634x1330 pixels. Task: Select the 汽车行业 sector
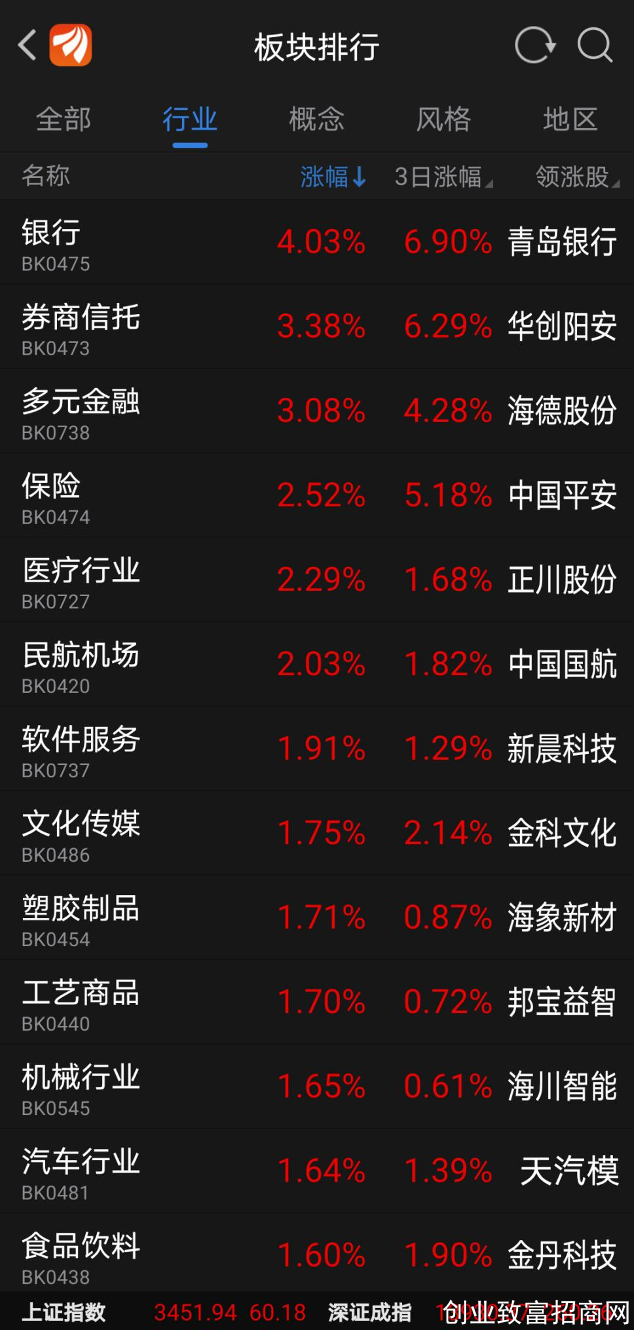pos(317,1171)
